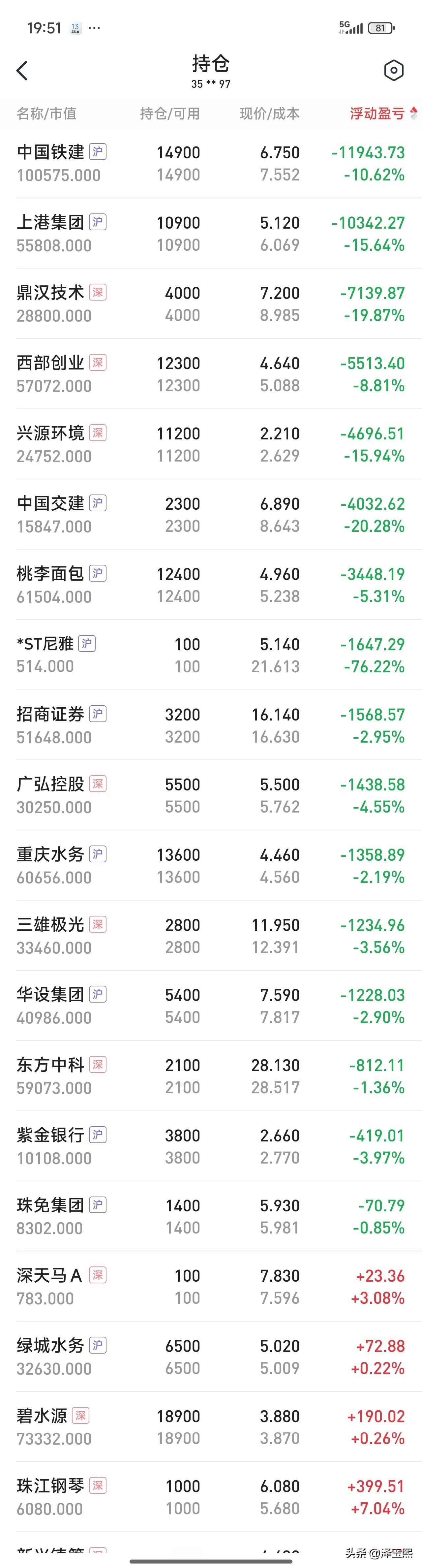This screenshot has height=1568, width=422.
Task: Go back using the top-left arrow
Action: coord(22,71)
